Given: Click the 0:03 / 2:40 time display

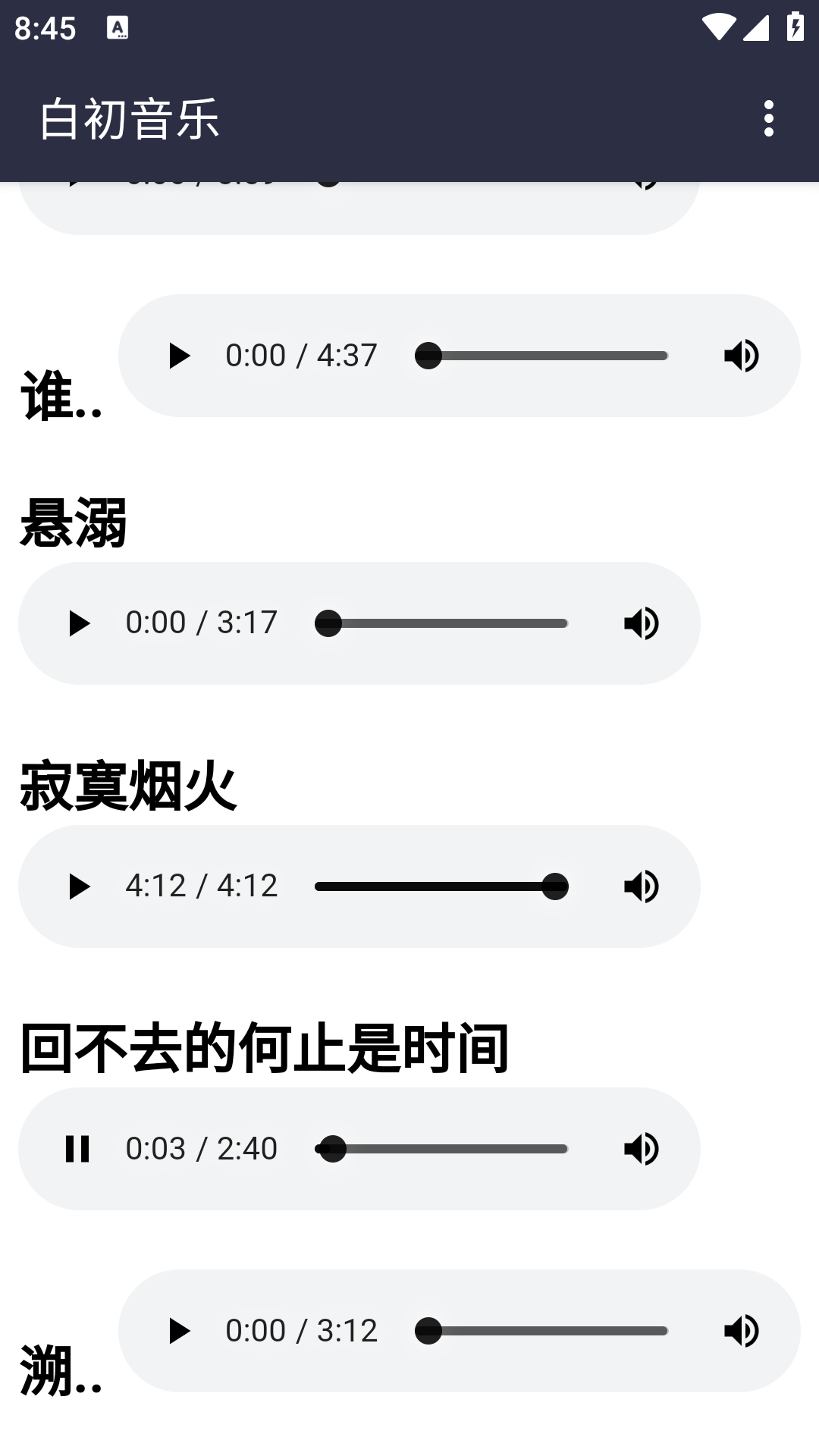Looking at the screenshot, I should tap(202, 1149).
